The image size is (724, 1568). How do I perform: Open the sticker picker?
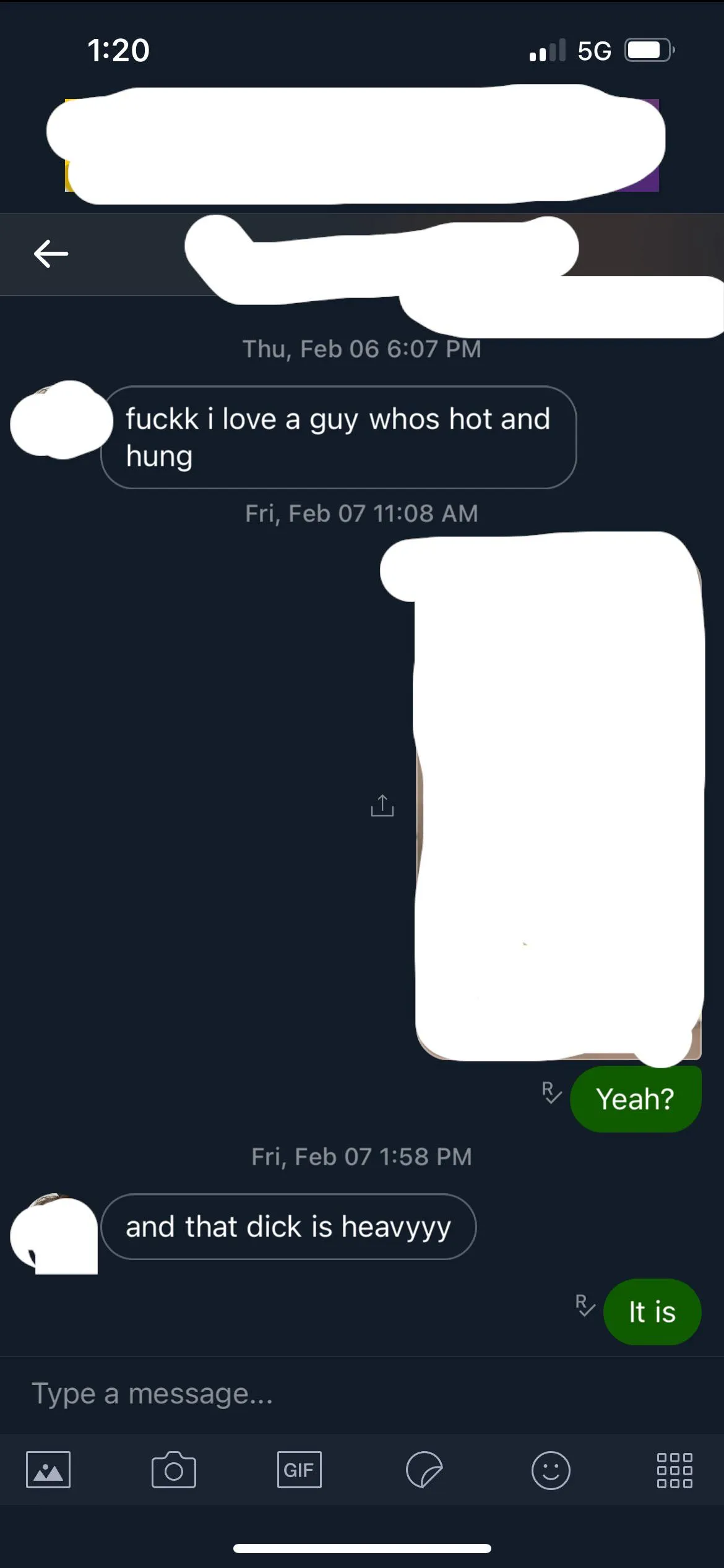pyautogui.click(x=424, y=1470)
